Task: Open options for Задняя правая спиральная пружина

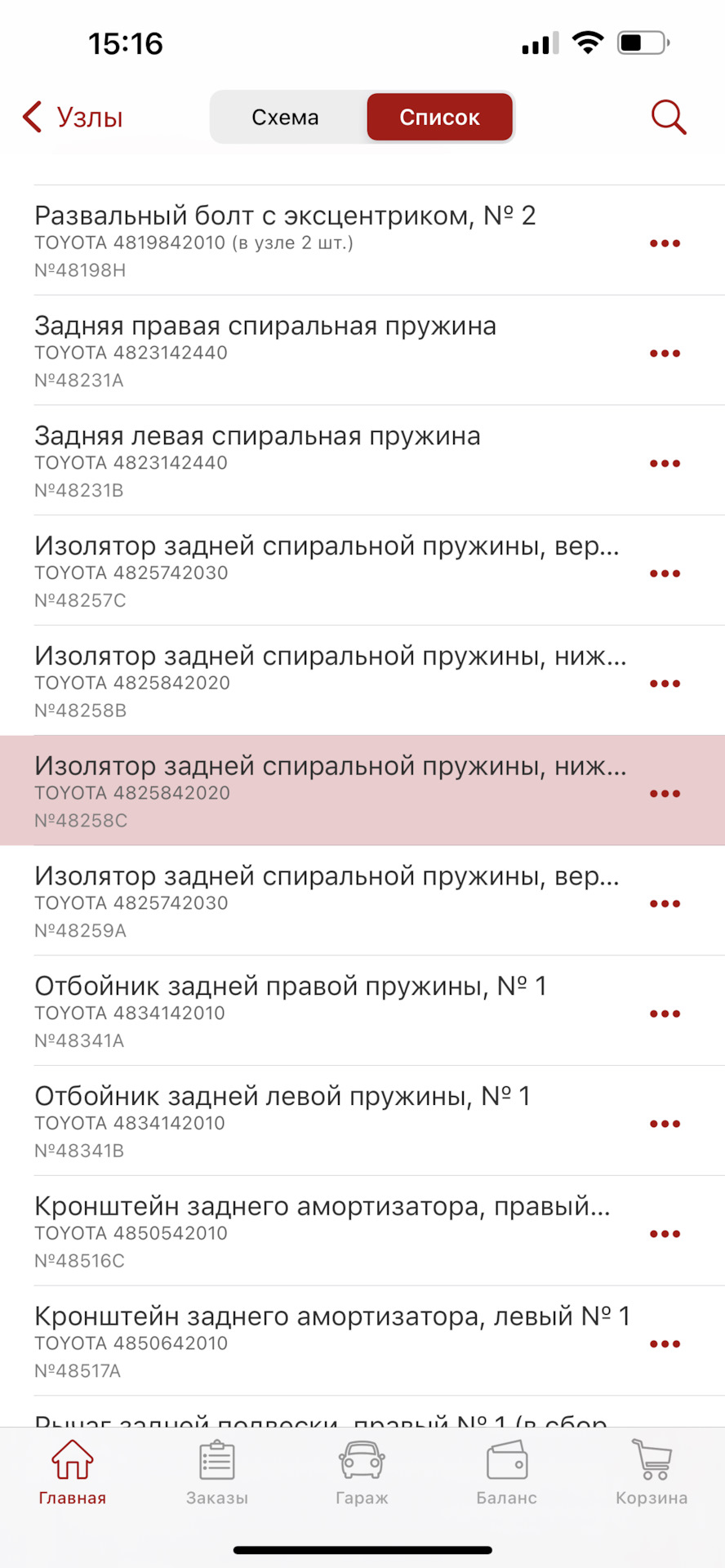Action: tap(665, 354)
